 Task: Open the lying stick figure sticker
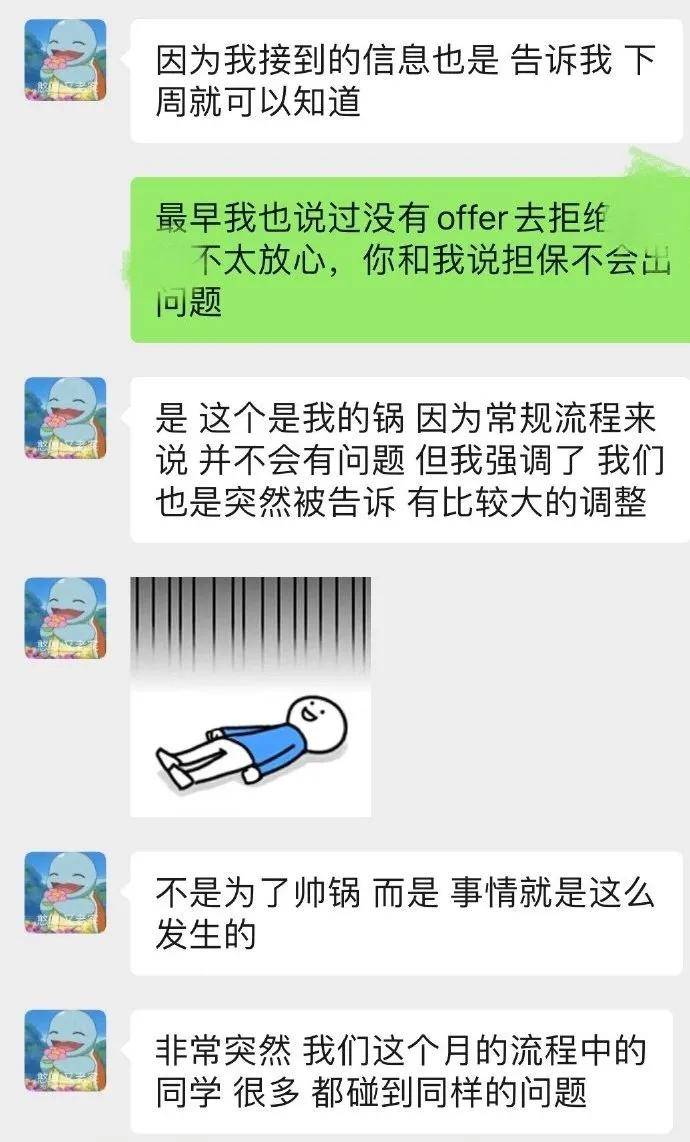tap(250, 696)
